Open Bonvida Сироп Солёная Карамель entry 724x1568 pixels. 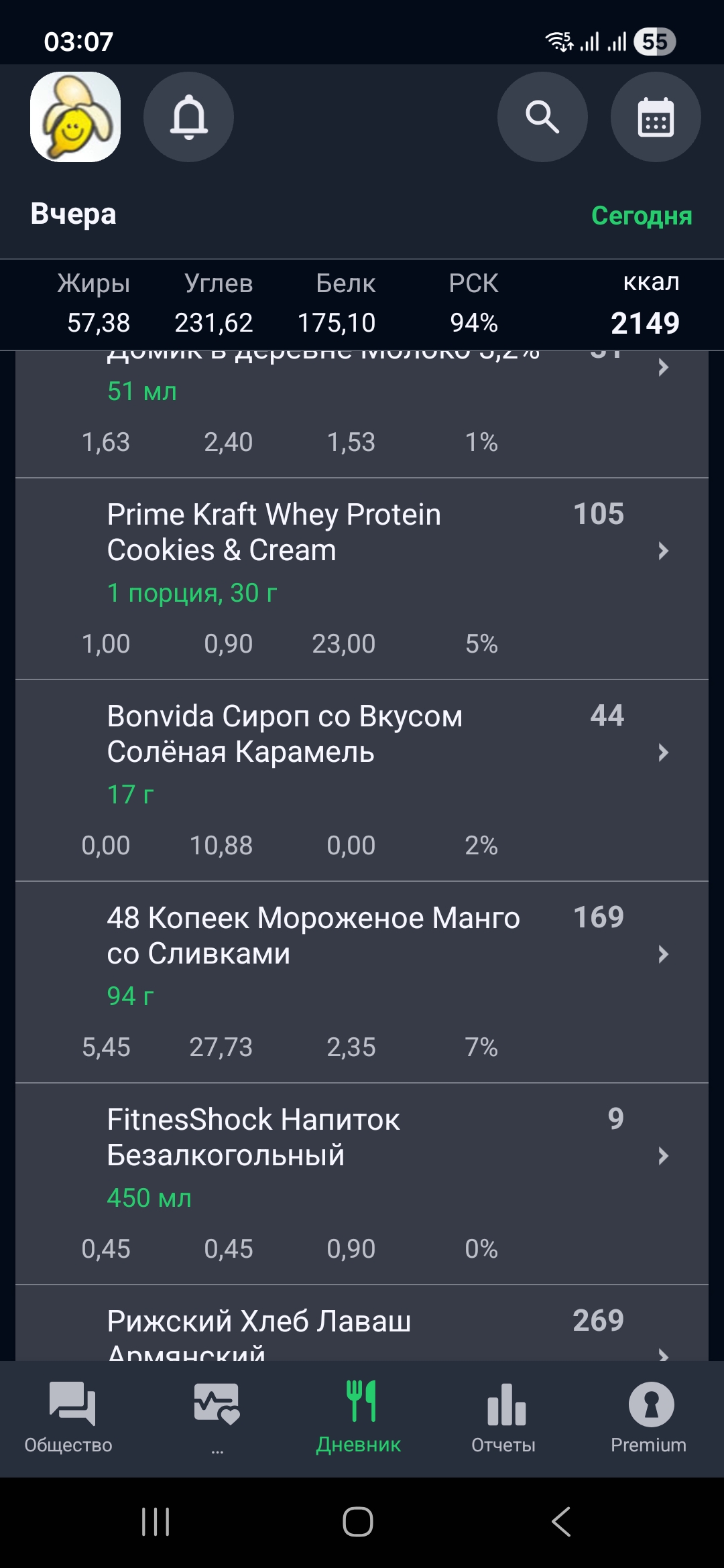(x=362, y=779)
